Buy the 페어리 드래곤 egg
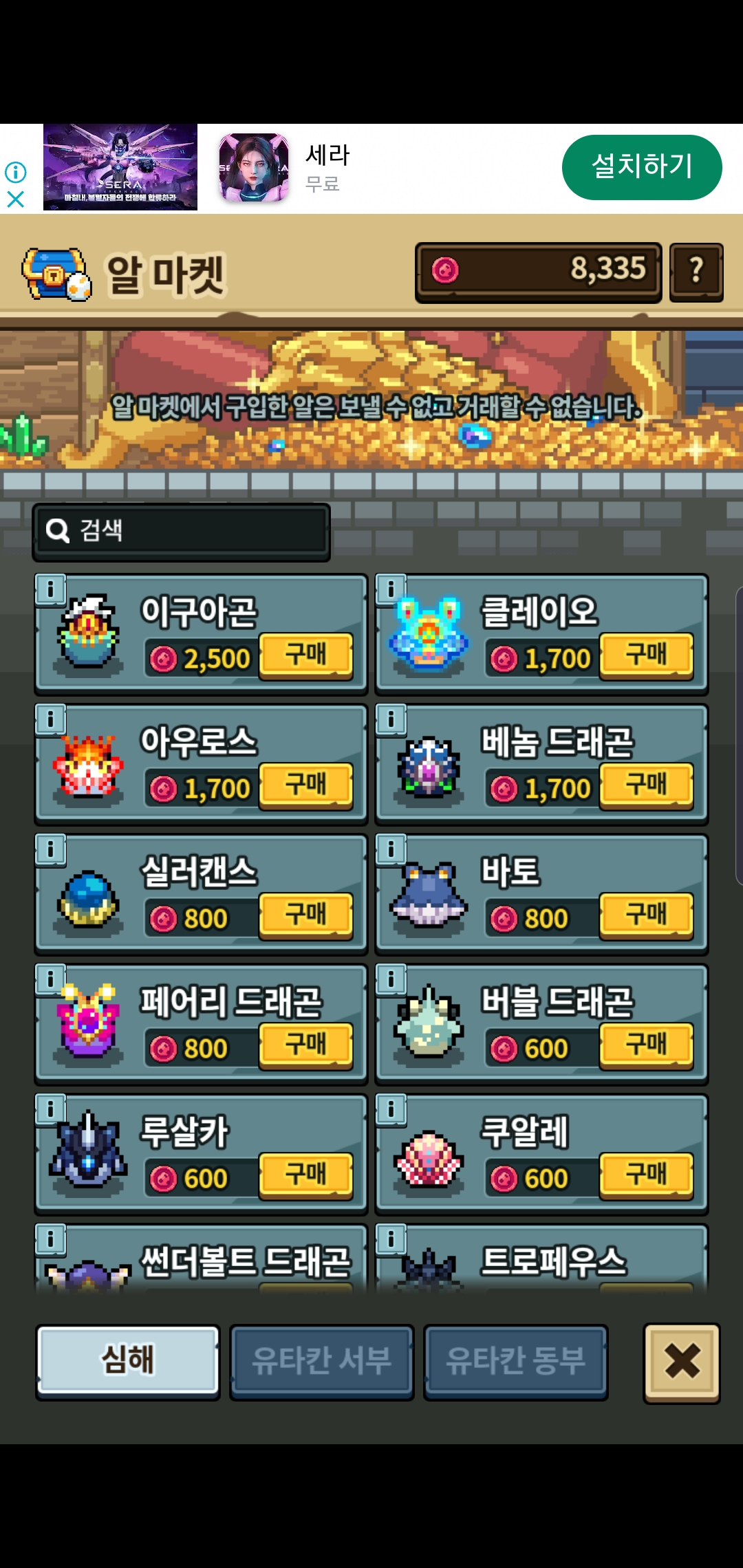Screen dimensions: 743x1568 (x=306, y=1045)
